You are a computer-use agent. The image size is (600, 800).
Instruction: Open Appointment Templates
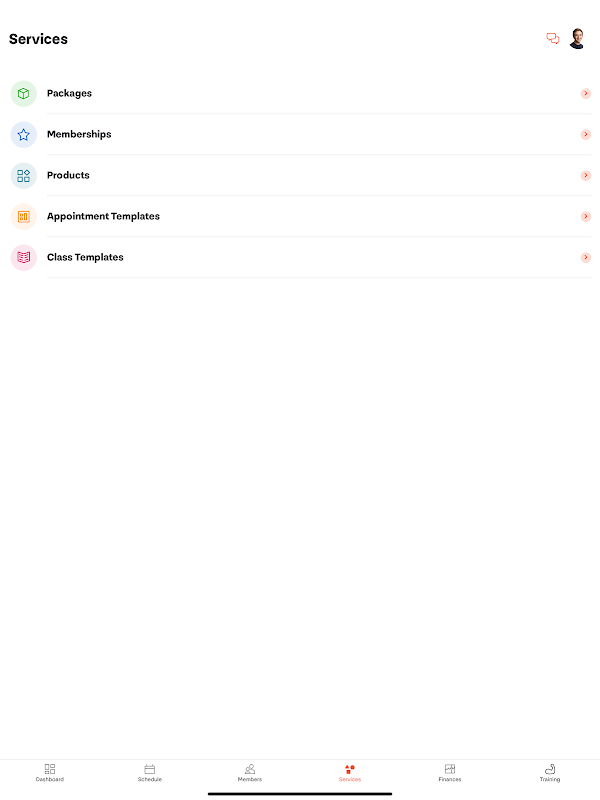pos(300,216)
